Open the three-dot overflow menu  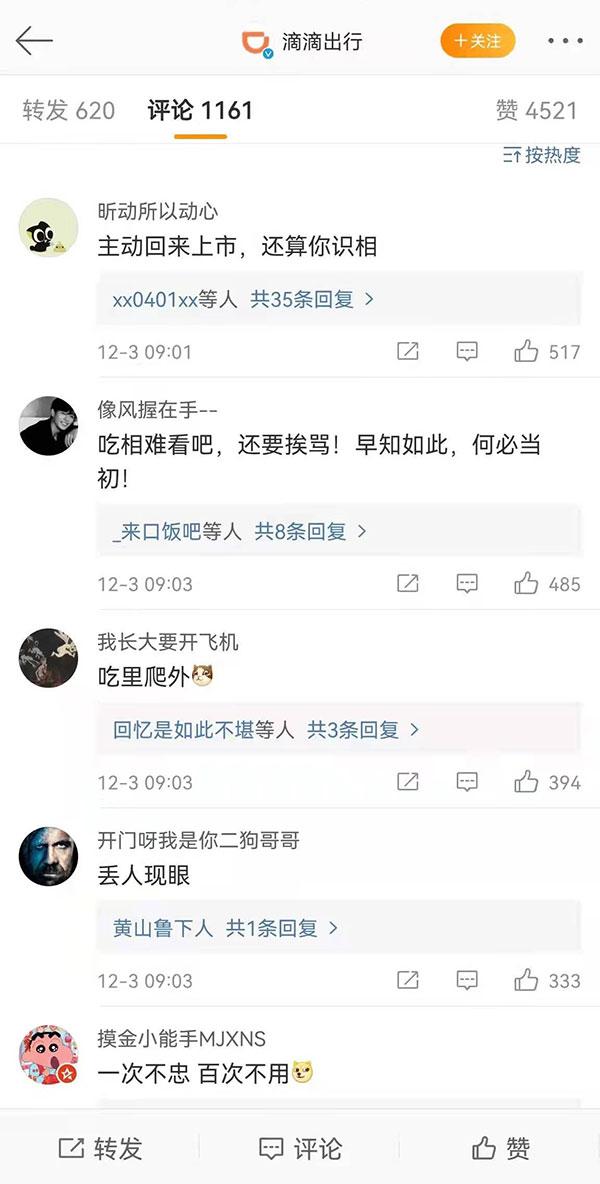(x=565, y=41)
